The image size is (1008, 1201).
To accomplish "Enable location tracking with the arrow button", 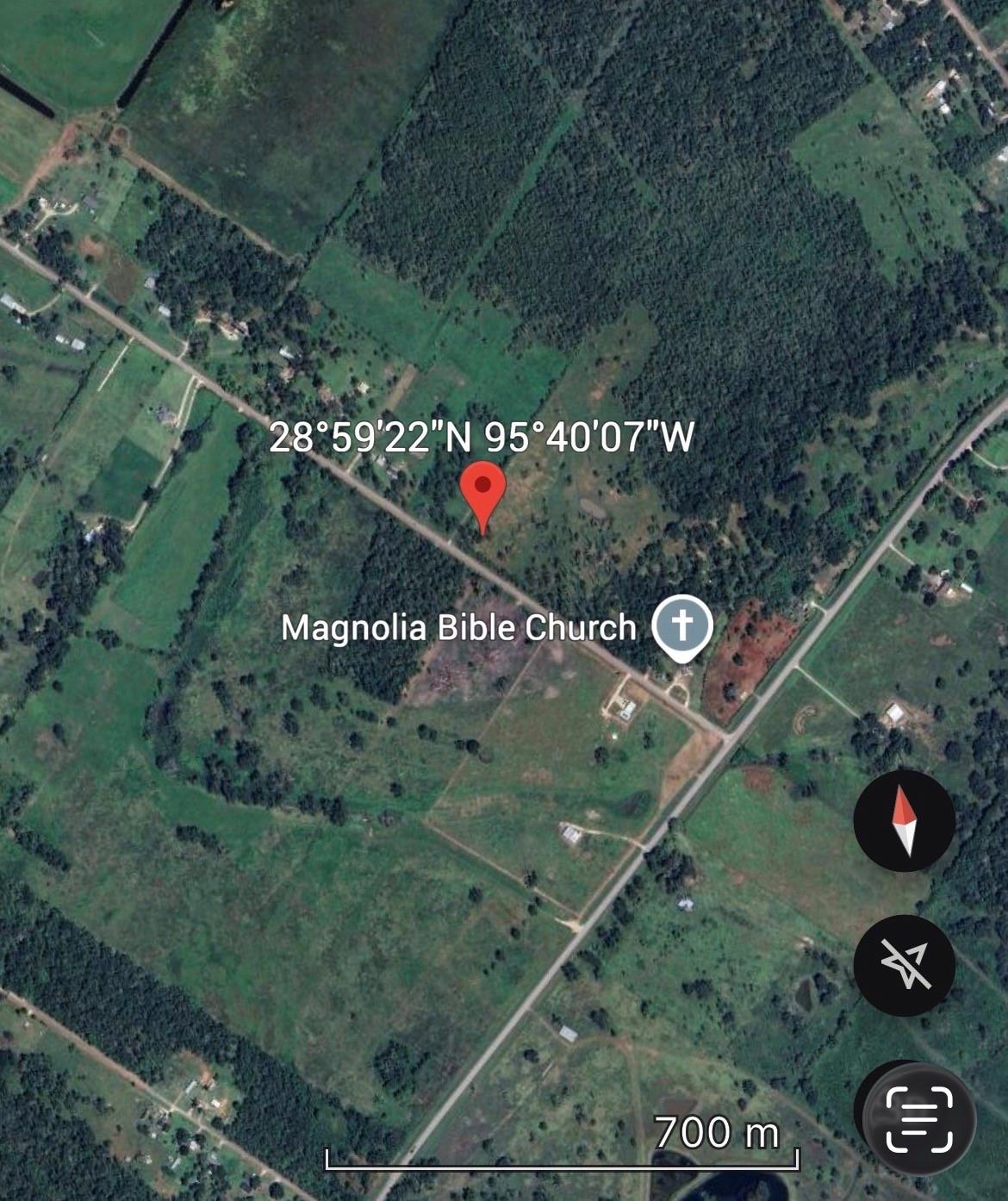I will [x=904, y=965].
